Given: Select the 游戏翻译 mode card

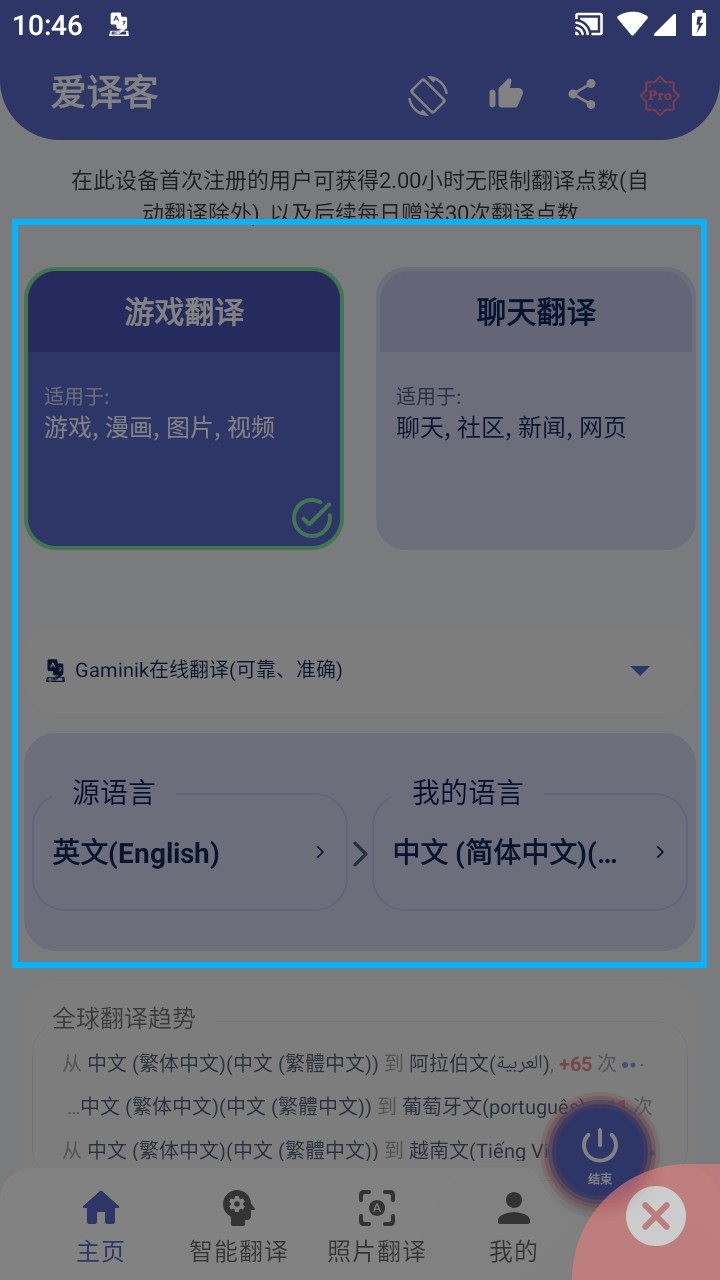Looking at the screenshot, I should [184, 408].
